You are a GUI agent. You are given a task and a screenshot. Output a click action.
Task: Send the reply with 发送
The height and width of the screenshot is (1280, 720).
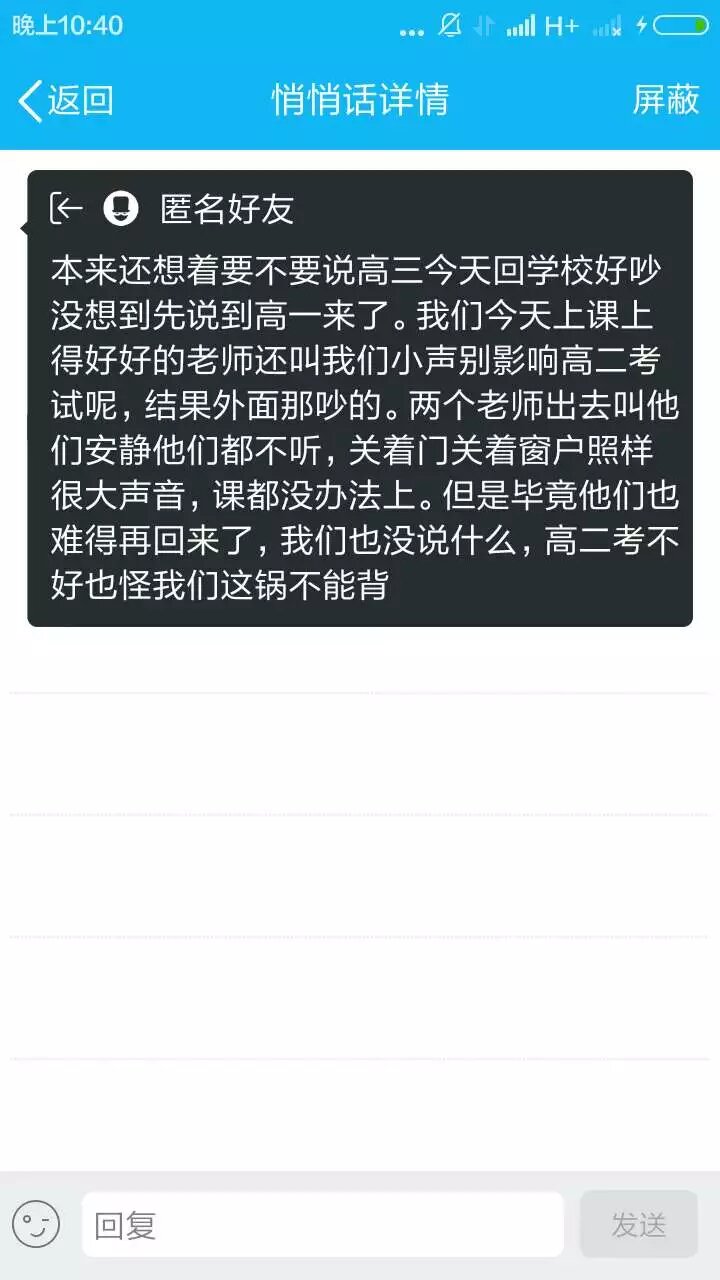(638, 1225)
